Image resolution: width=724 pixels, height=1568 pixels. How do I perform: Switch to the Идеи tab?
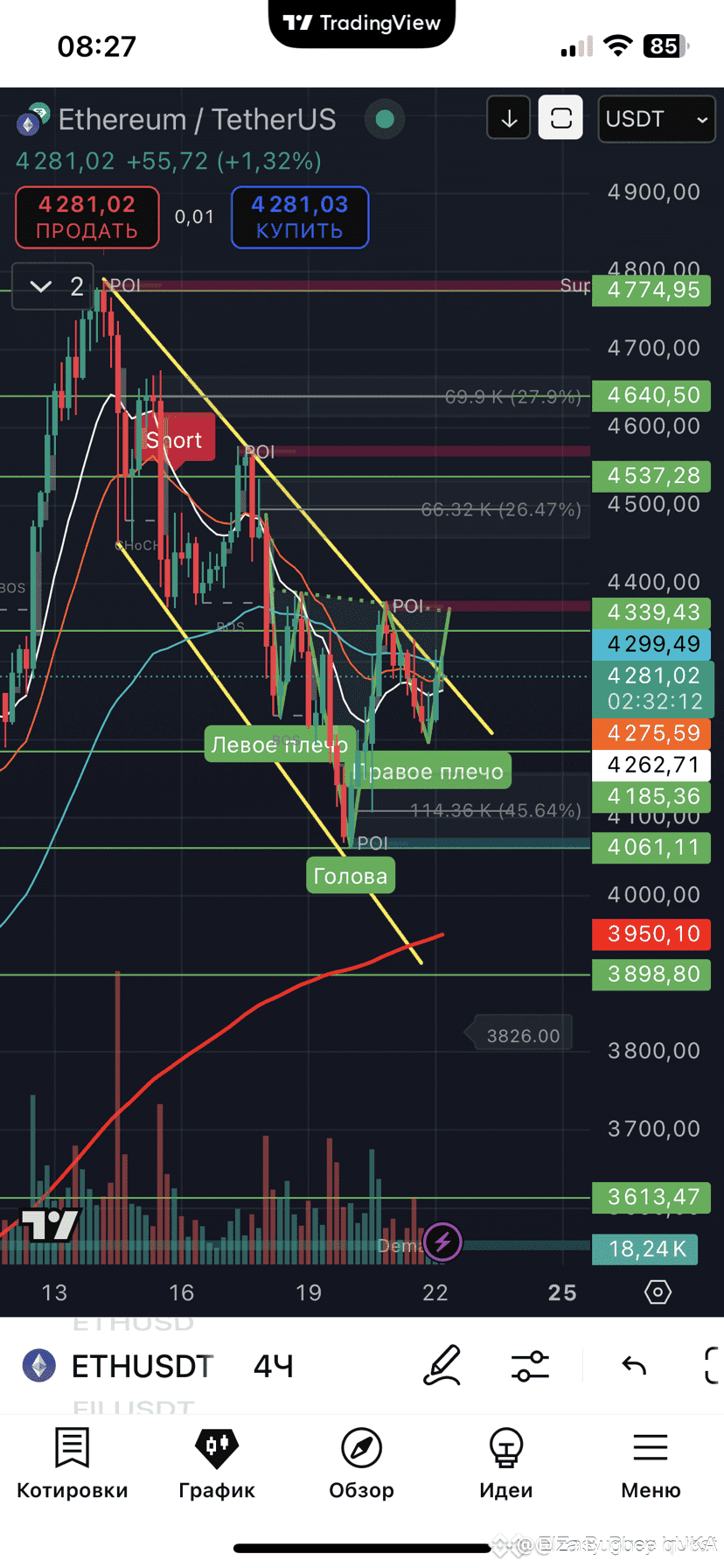tap(506, 1464)
